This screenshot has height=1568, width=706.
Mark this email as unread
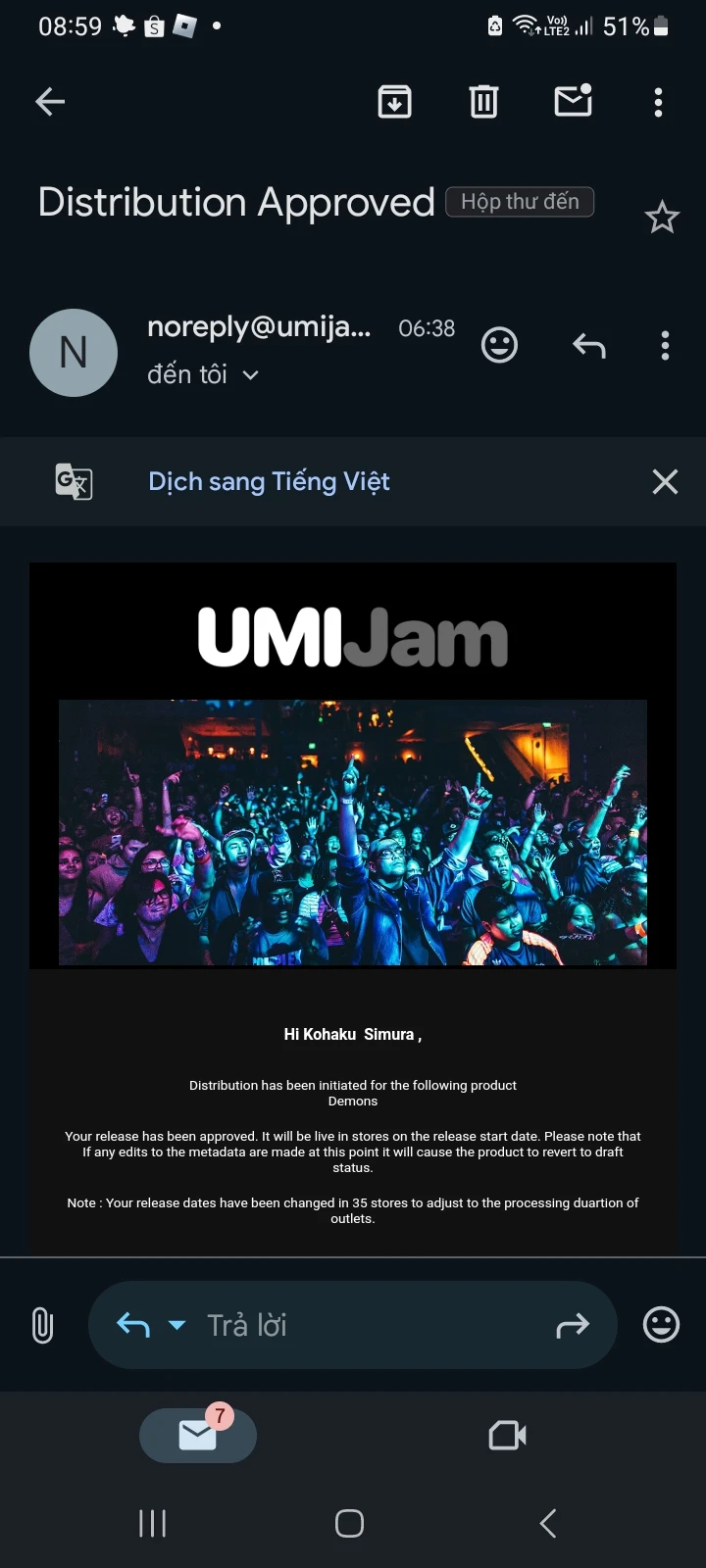tap(574, 100)
